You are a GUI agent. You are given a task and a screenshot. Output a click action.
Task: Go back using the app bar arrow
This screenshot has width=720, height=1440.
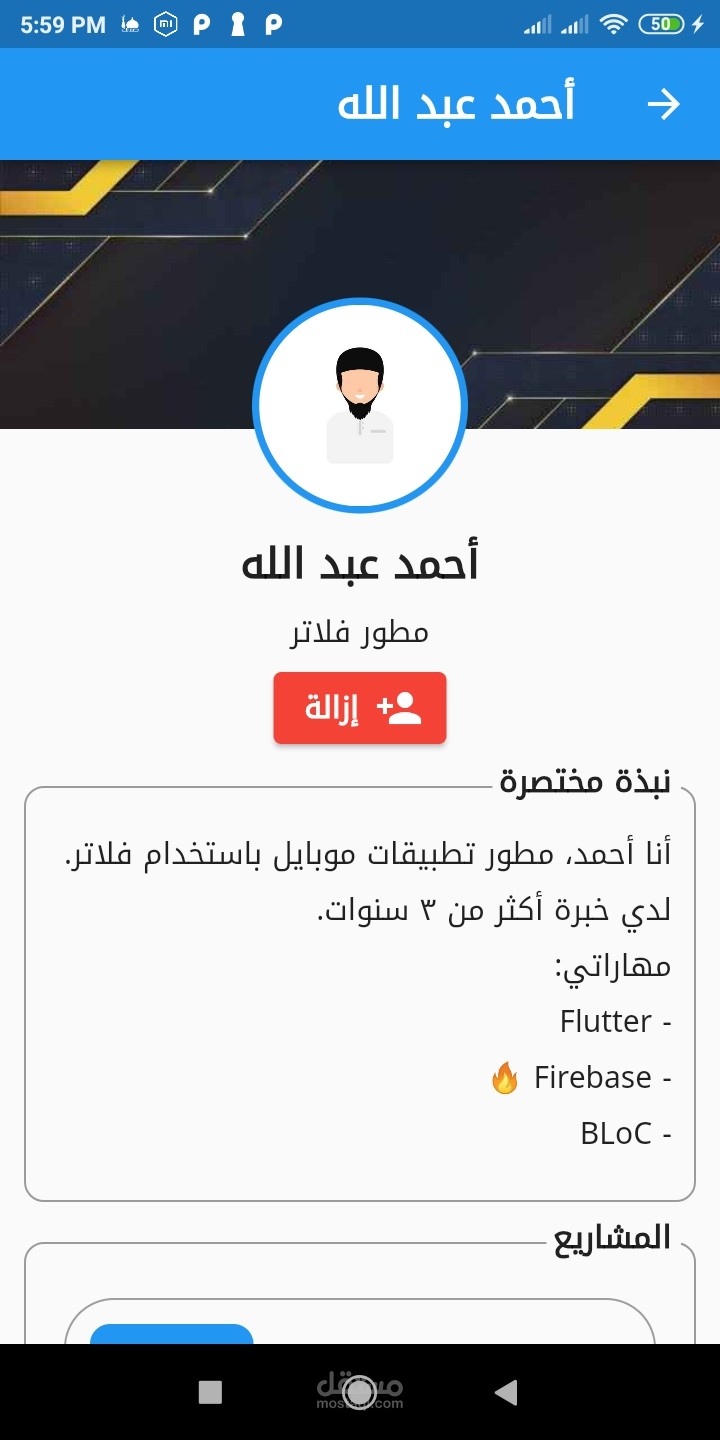click(664, 104)
